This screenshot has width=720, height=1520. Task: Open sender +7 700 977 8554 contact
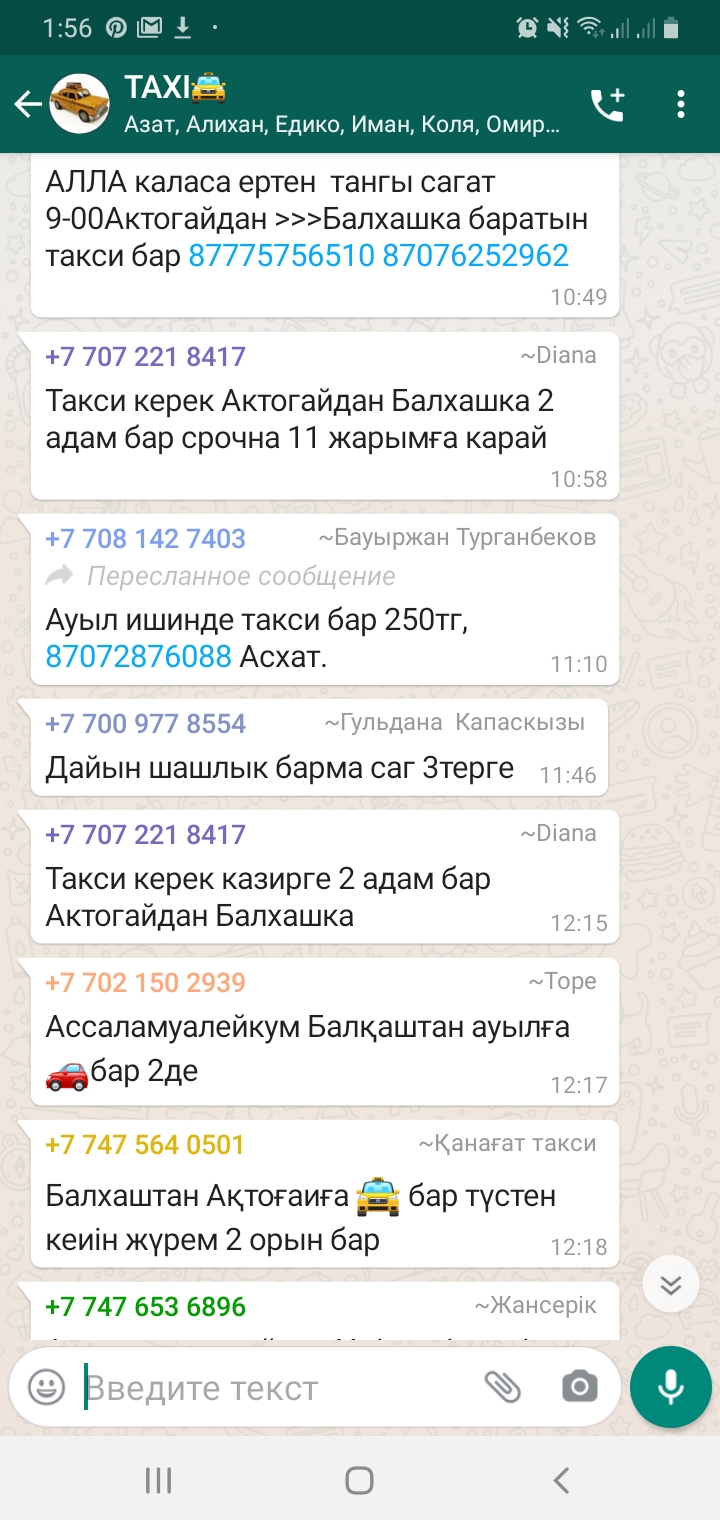click(145, 723)
